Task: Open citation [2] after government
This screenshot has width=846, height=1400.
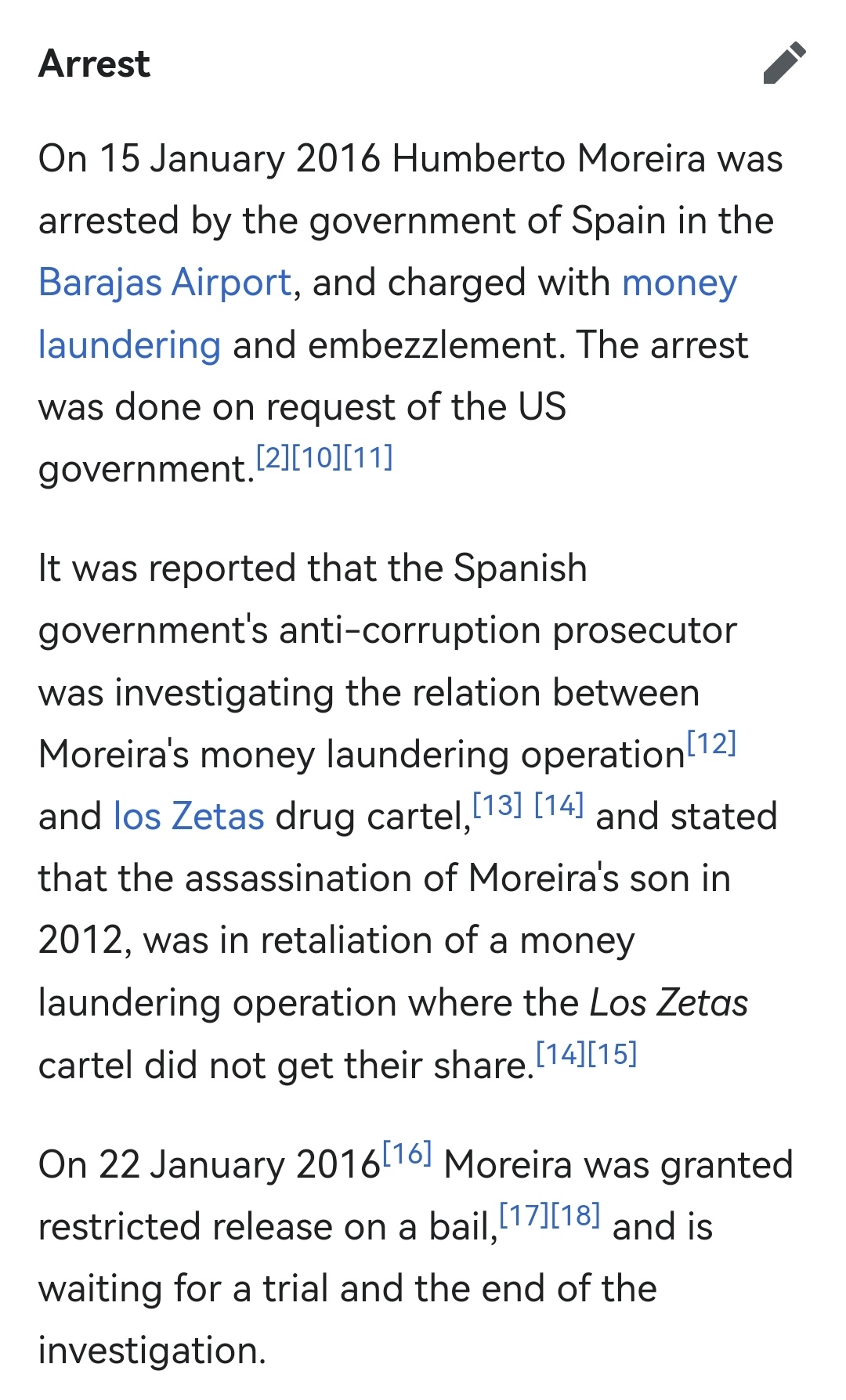Action: pos(273,456)
